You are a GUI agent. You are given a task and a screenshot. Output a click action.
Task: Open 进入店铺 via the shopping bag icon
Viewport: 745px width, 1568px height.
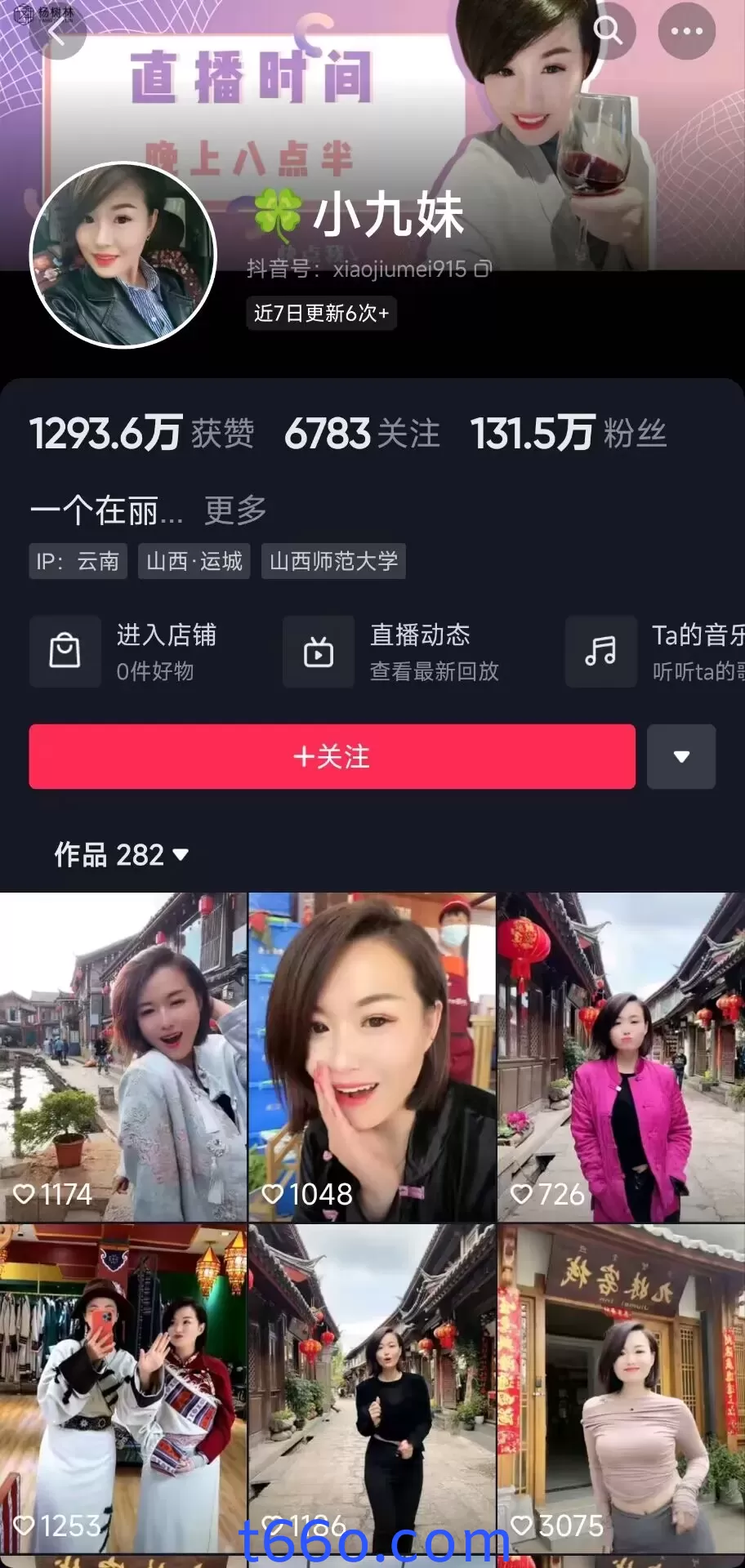pos(65,652)
